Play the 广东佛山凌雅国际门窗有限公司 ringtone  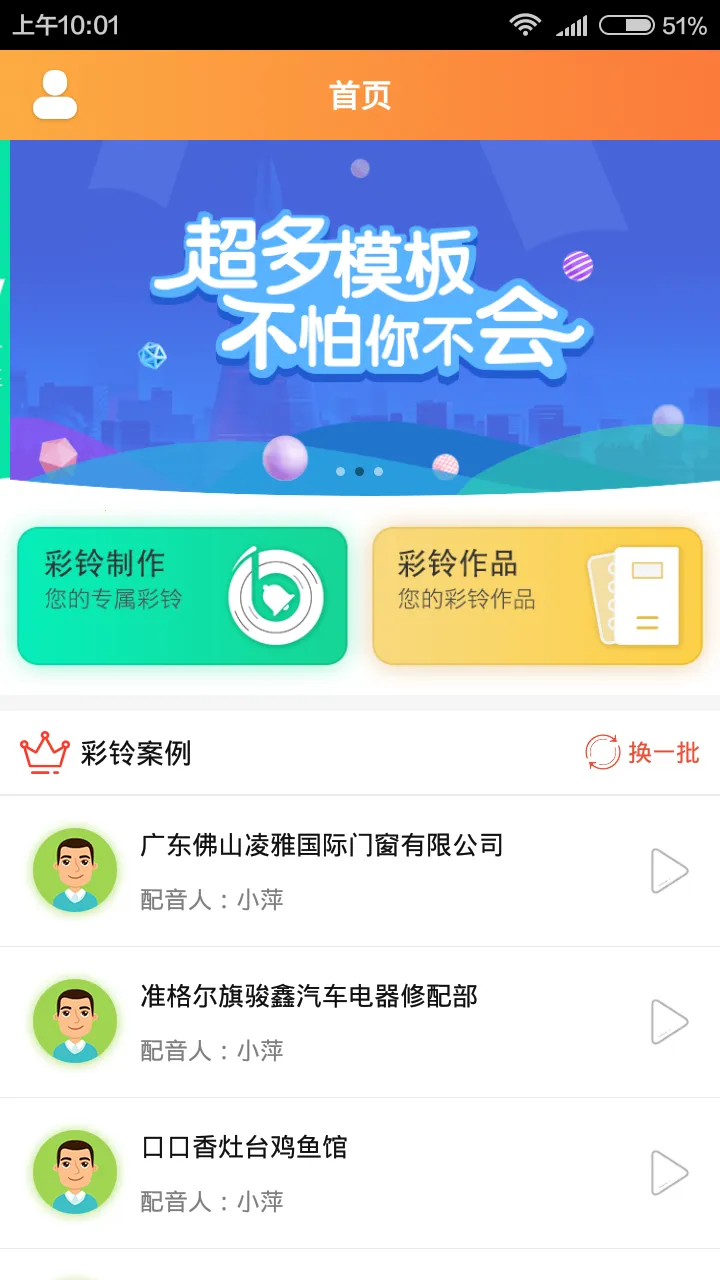click(669, 871)
